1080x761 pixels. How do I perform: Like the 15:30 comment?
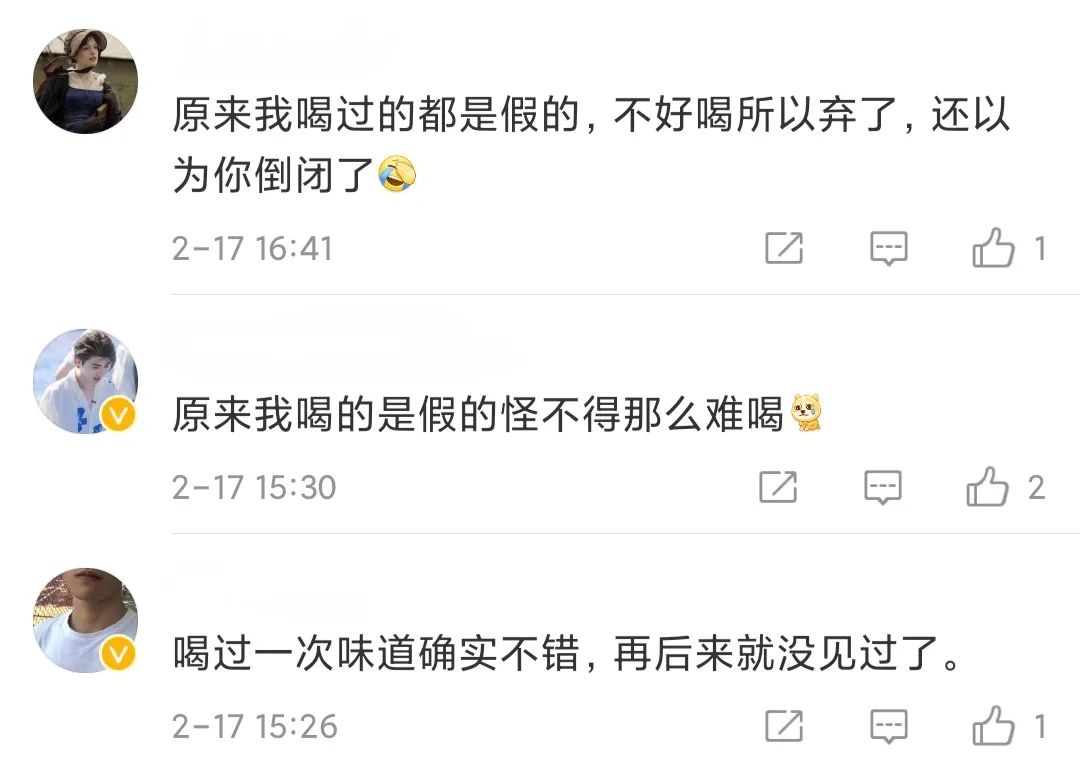pyautogui.click(x=987, y=487)
